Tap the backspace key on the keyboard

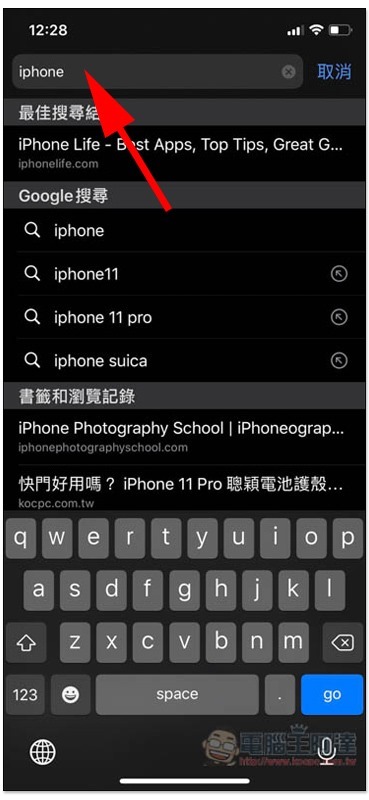342,643
